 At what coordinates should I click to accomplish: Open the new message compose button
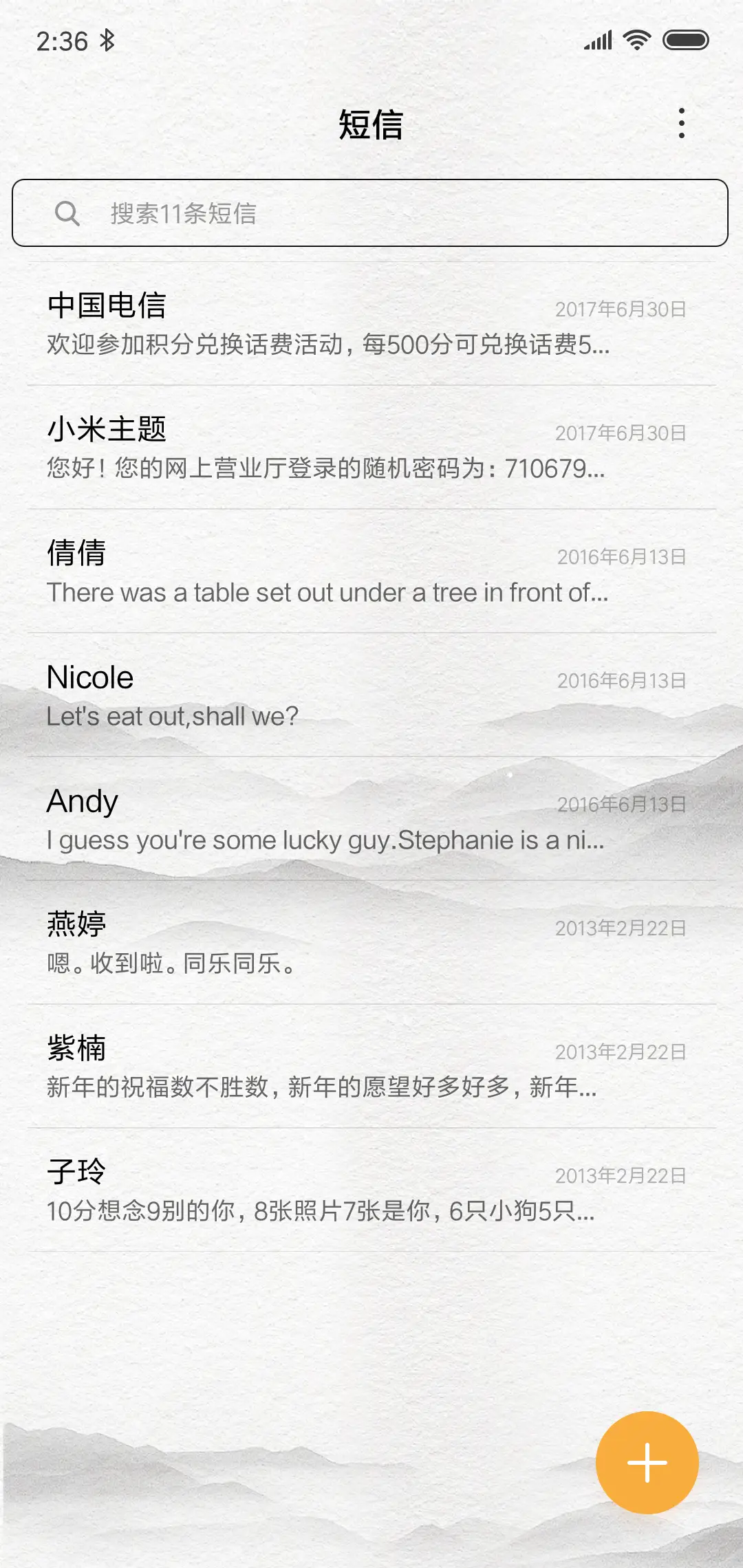647,1462
